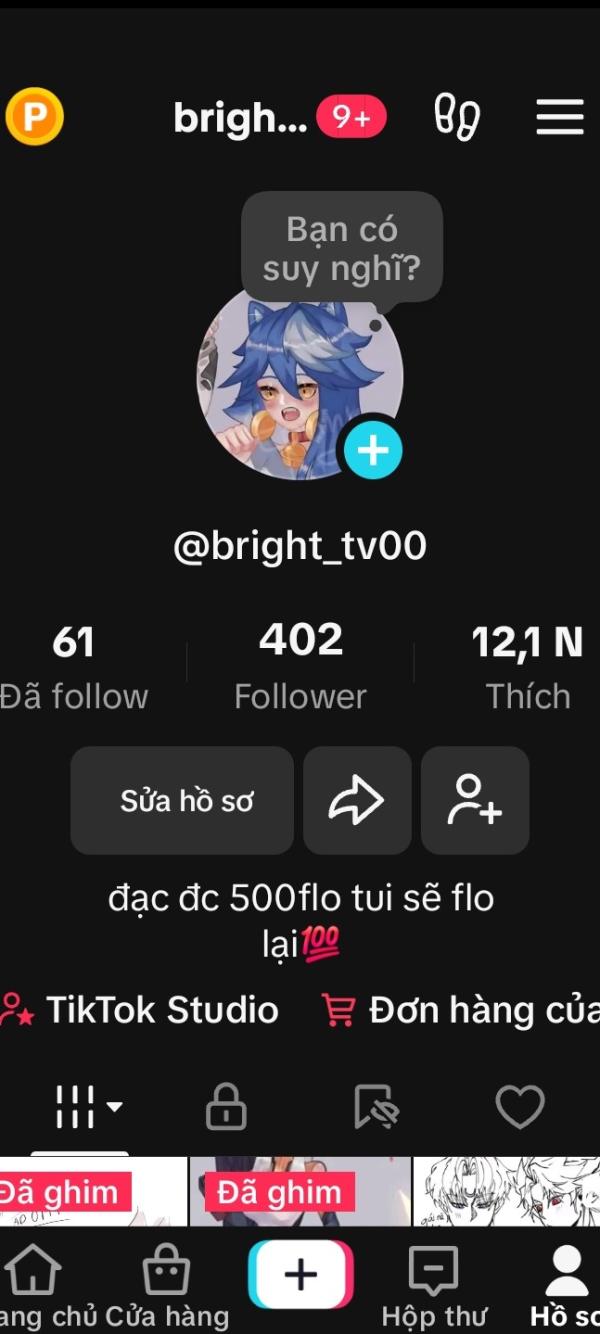
Task: Switch account via the username header
Action: click(x=240, y=118)
